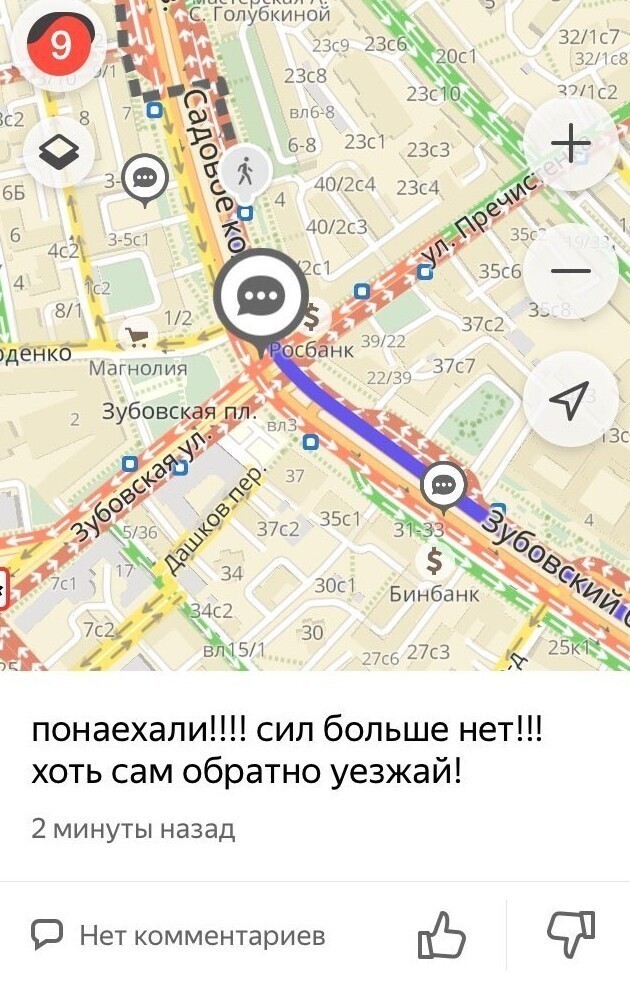Open the chat bubble marker near building 3
Image resolution: width=630 pixels, height=983 pixels.
[x=146, y=179]
